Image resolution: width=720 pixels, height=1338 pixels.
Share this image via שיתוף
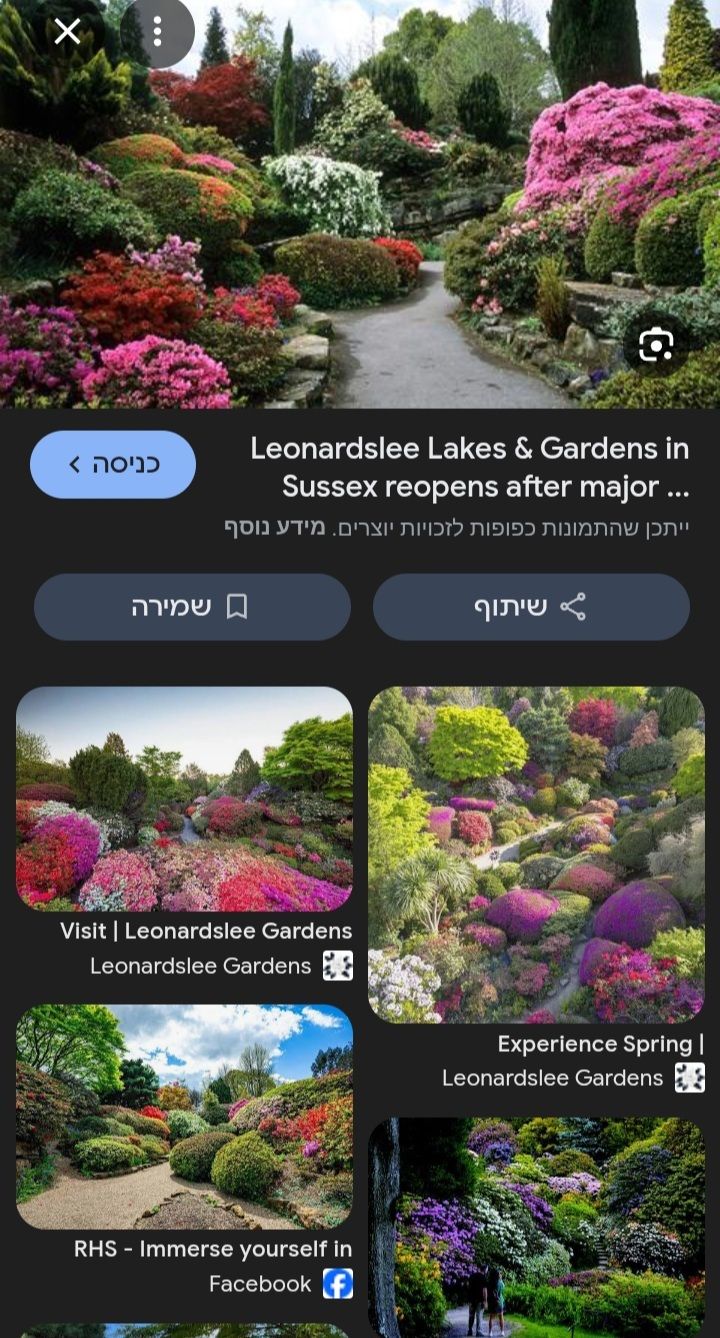click(x=531, y=607)
